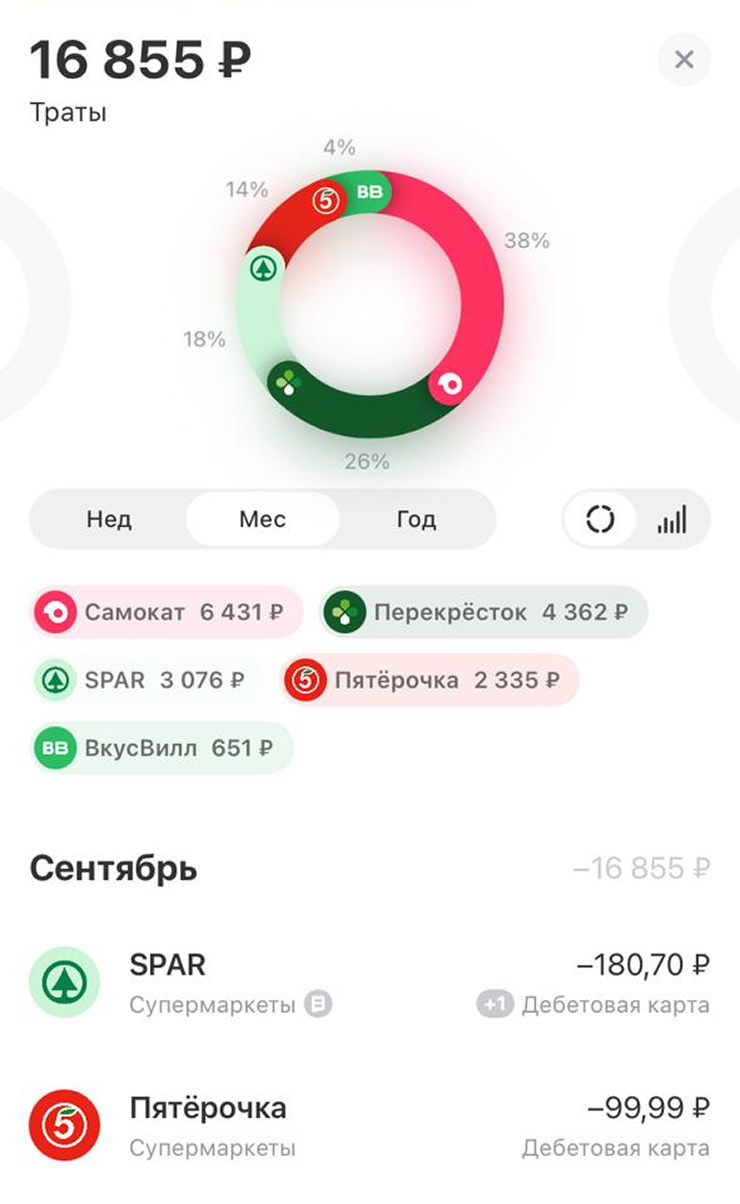This screenshot has width=740, height=1204.
Task: Select the SPAR 3 076 ₽ chip
Action: (x=146, y=681)
